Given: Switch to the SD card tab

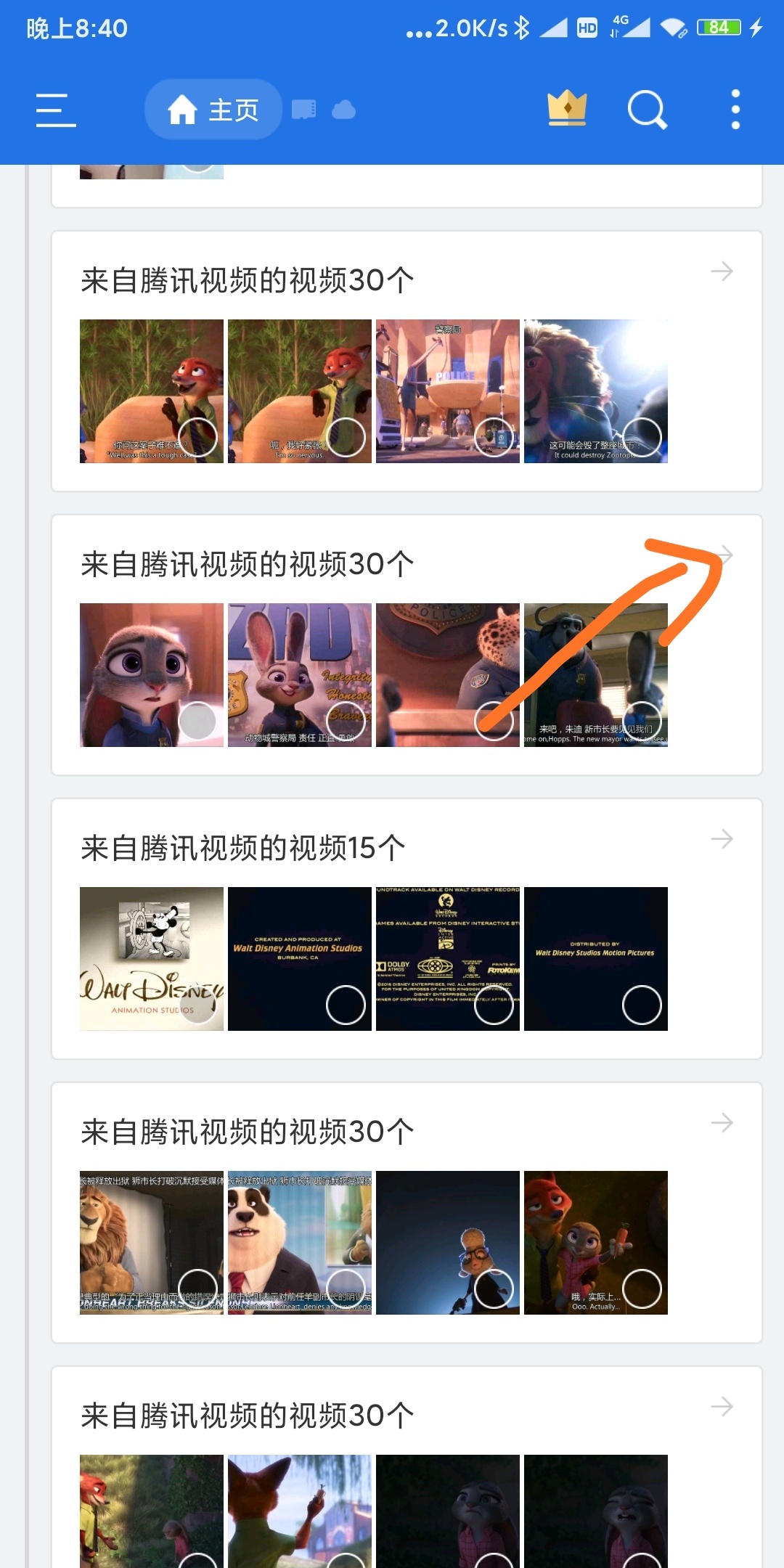Looking at the screenshot, I should [x=303, y=110].
